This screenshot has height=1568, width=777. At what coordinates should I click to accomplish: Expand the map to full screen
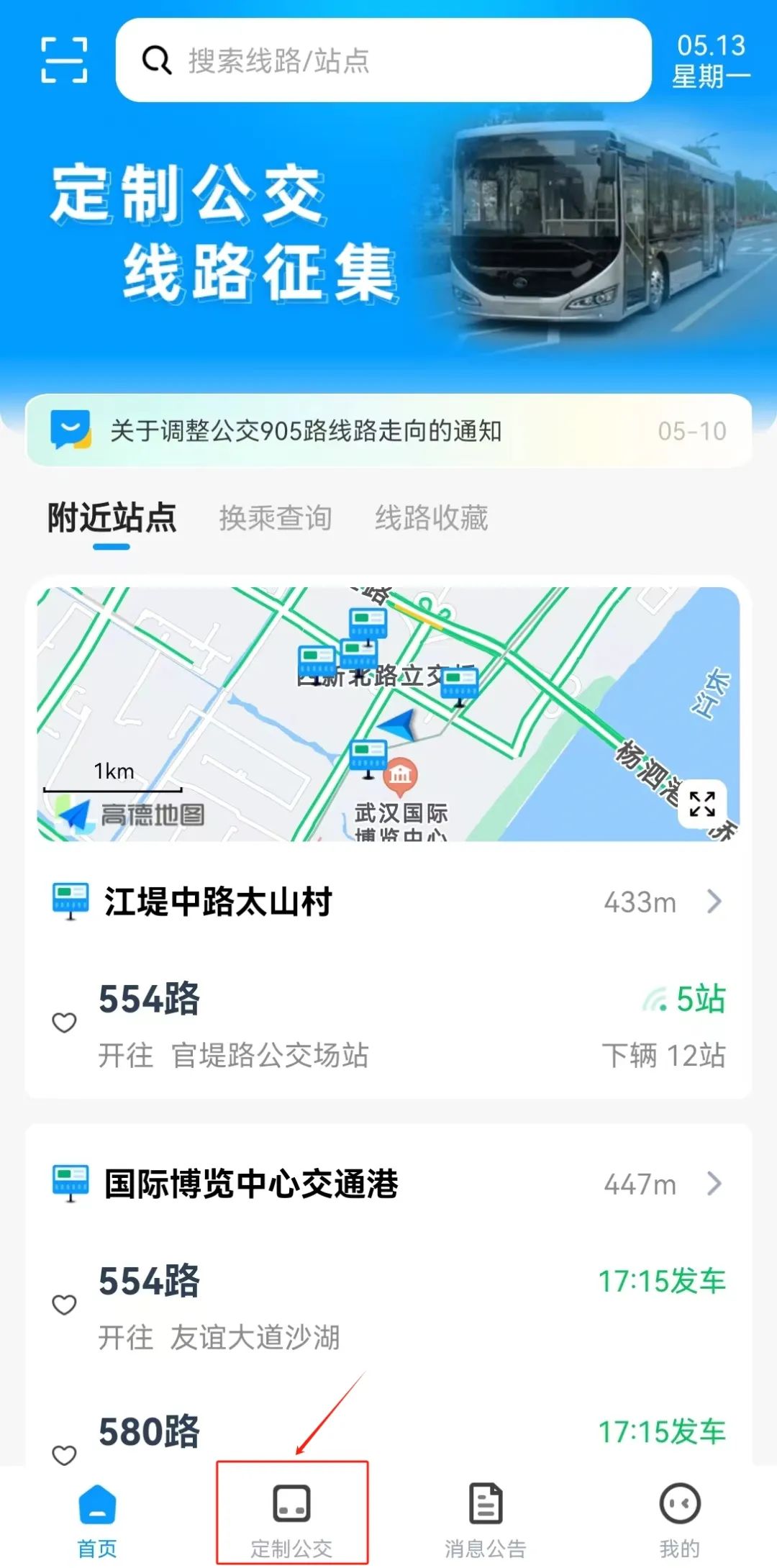[x=701, y=804]
